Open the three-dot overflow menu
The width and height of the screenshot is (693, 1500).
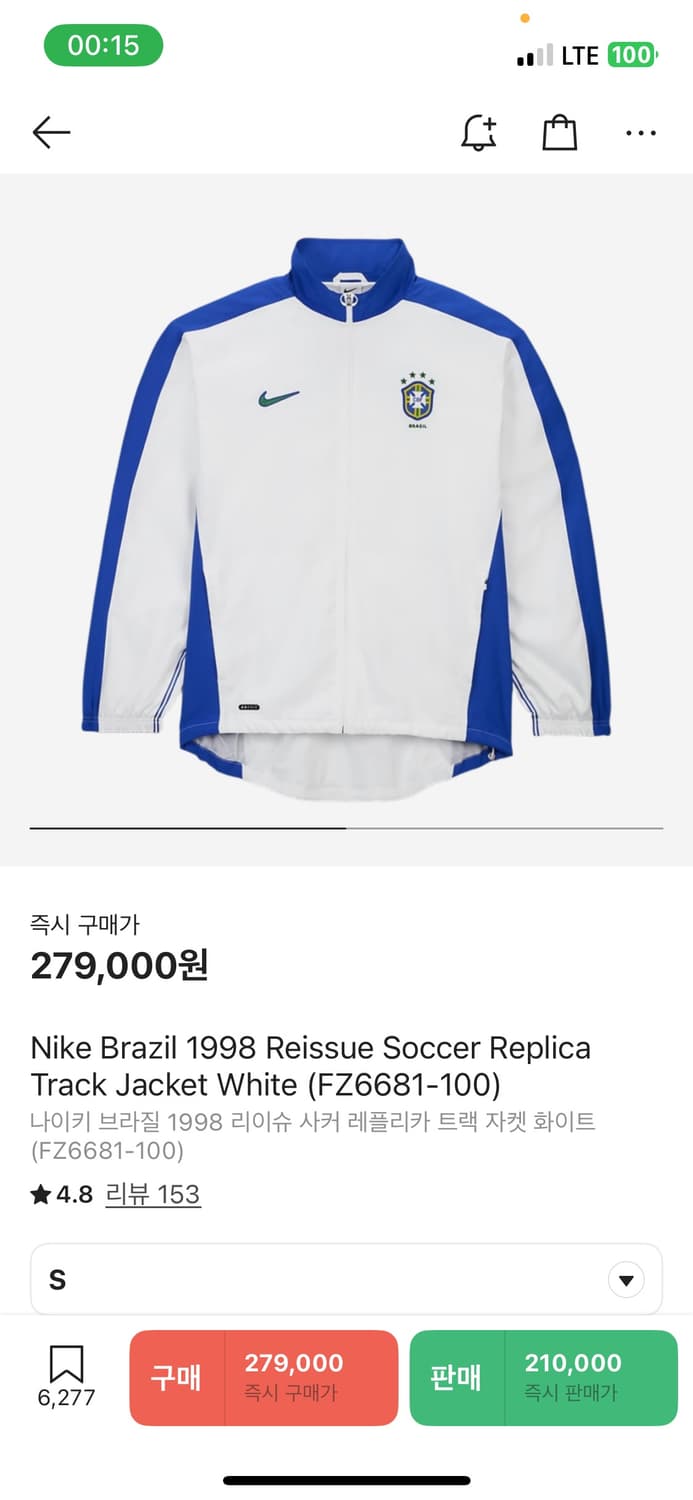click(x=640, y=132)
